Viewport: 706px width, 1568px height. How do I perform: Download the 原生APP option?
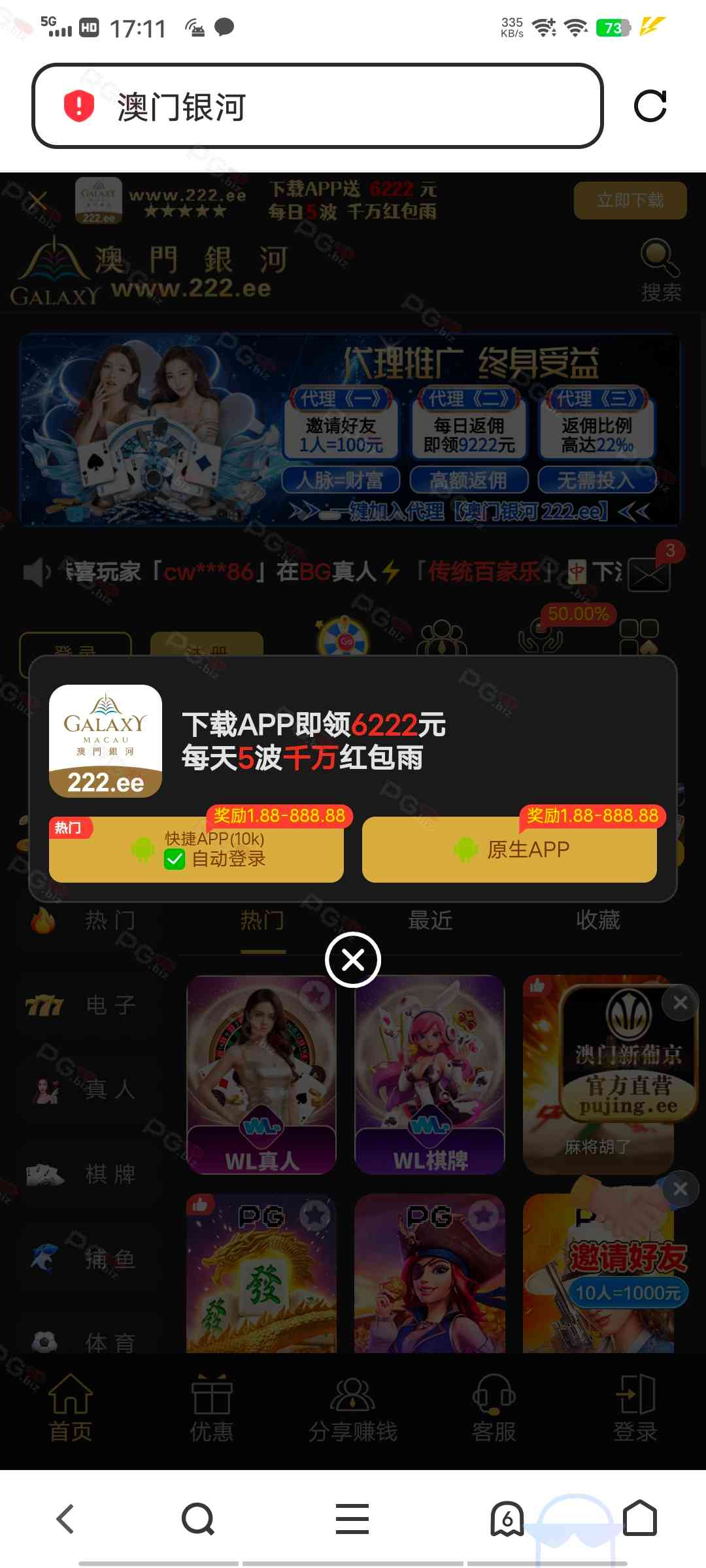pos(509,849)
